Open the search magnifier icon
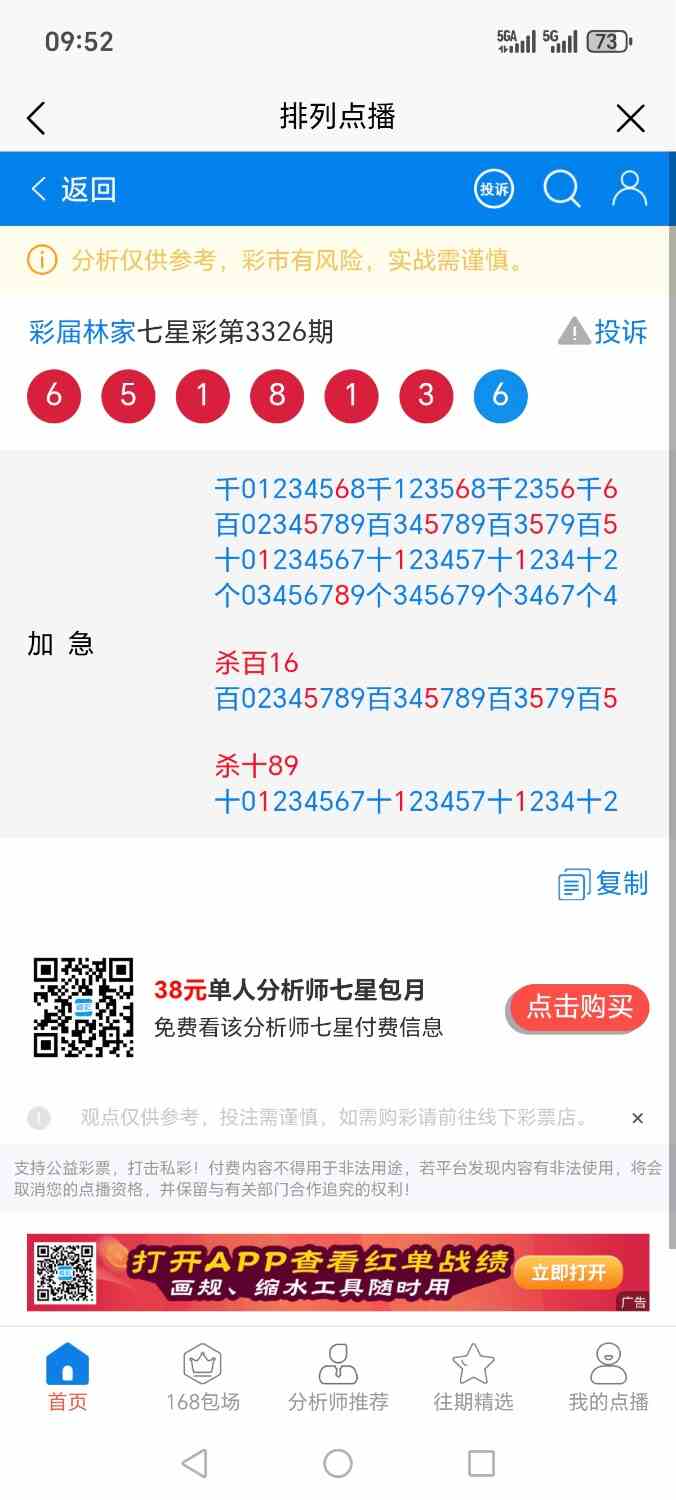Screen dimensions: 676x1500 [561, 189]
